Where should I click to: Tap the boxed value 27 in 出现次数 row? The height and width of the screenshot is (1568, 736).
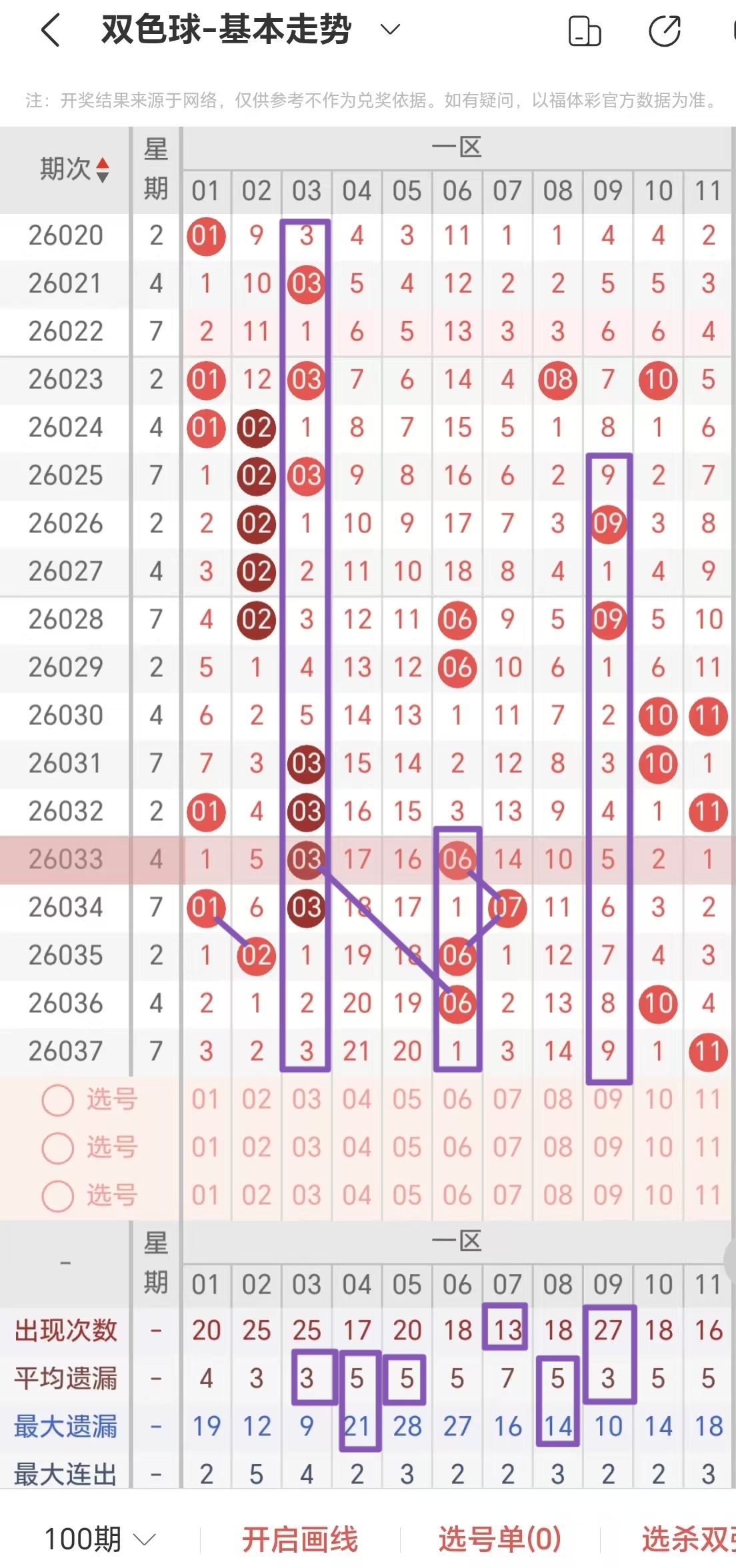click(607, 1331)
